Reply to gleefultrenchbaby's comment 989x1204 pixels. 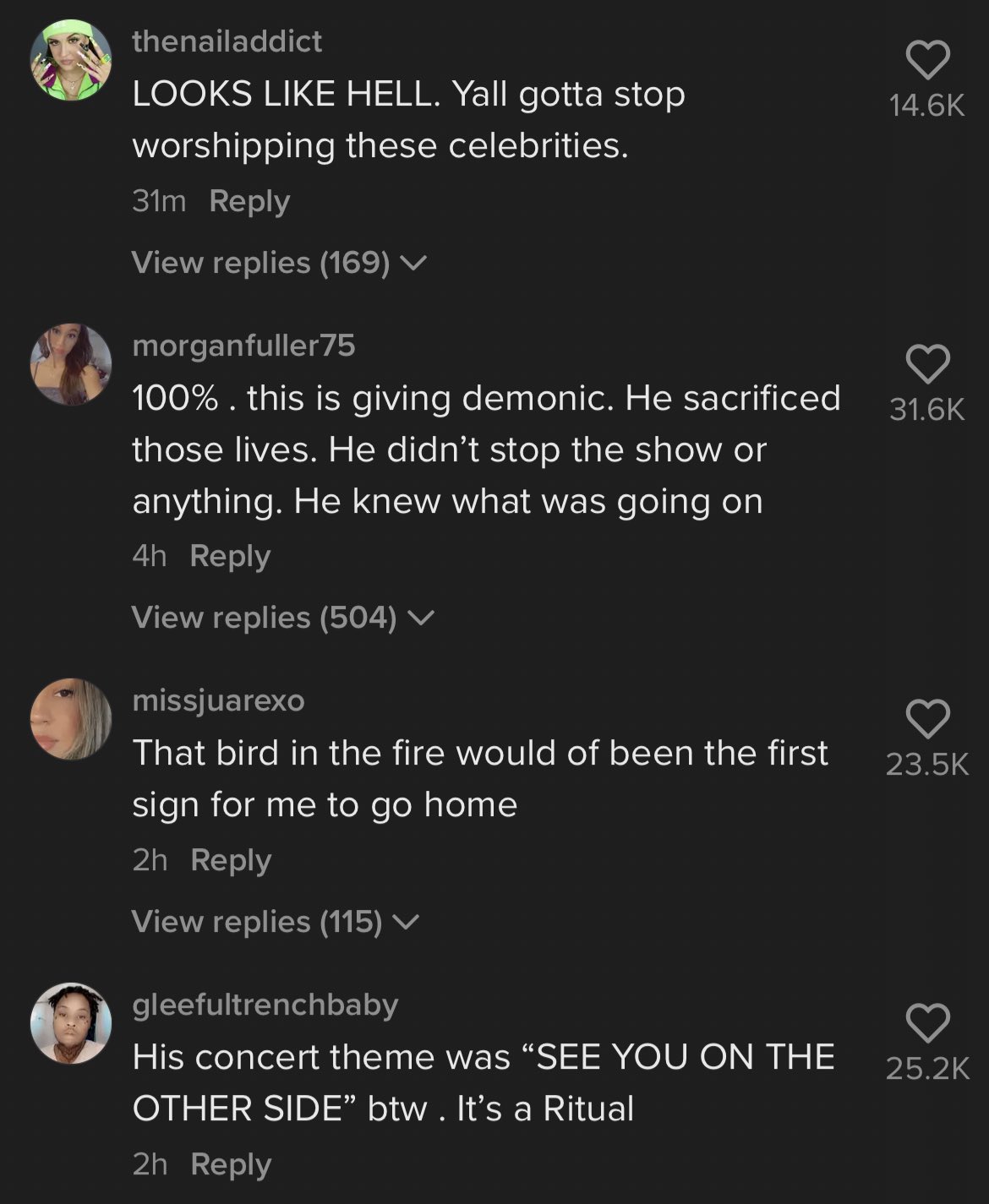pos(231,1164)
